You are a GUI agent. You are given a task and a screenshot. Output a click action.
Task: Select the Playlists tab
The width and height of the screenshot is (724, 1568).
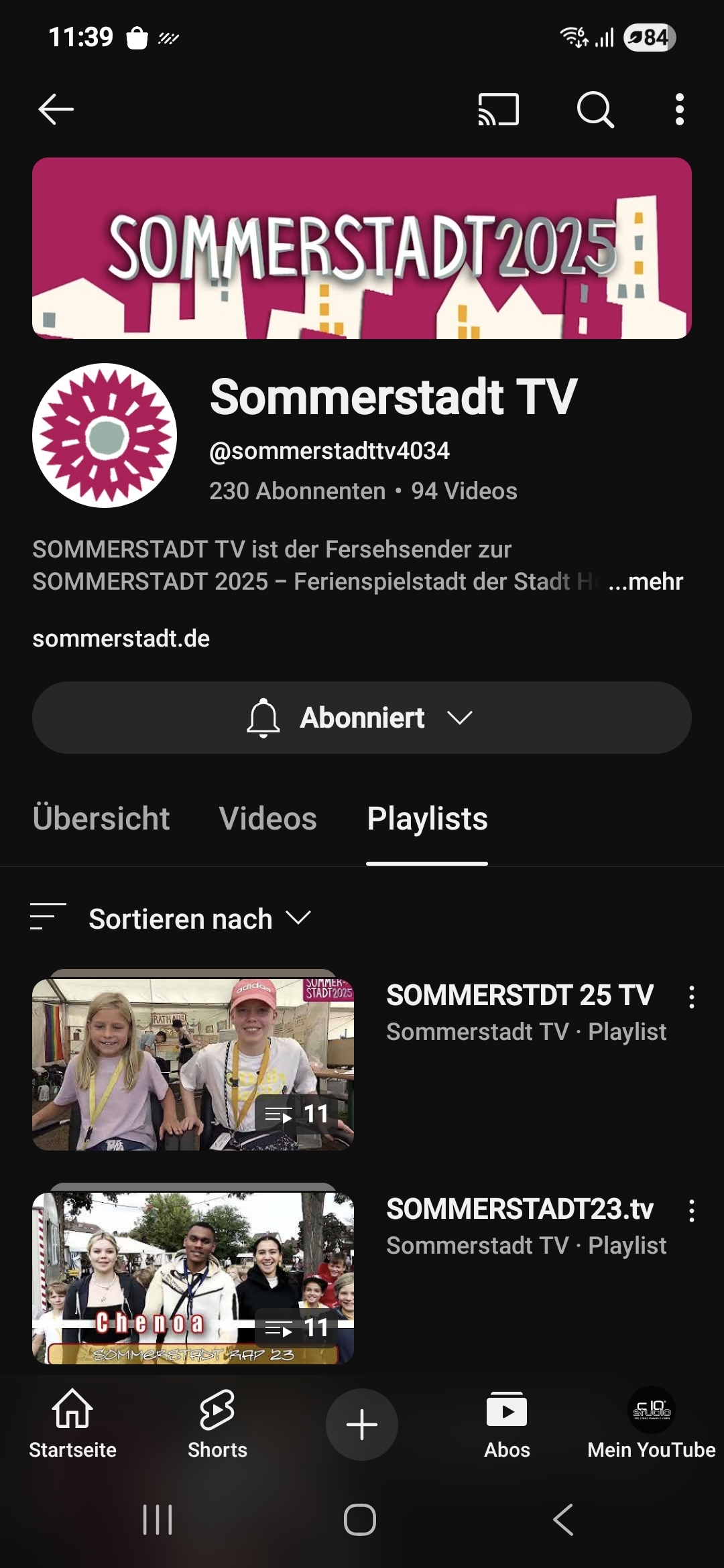tap(427, 819)
